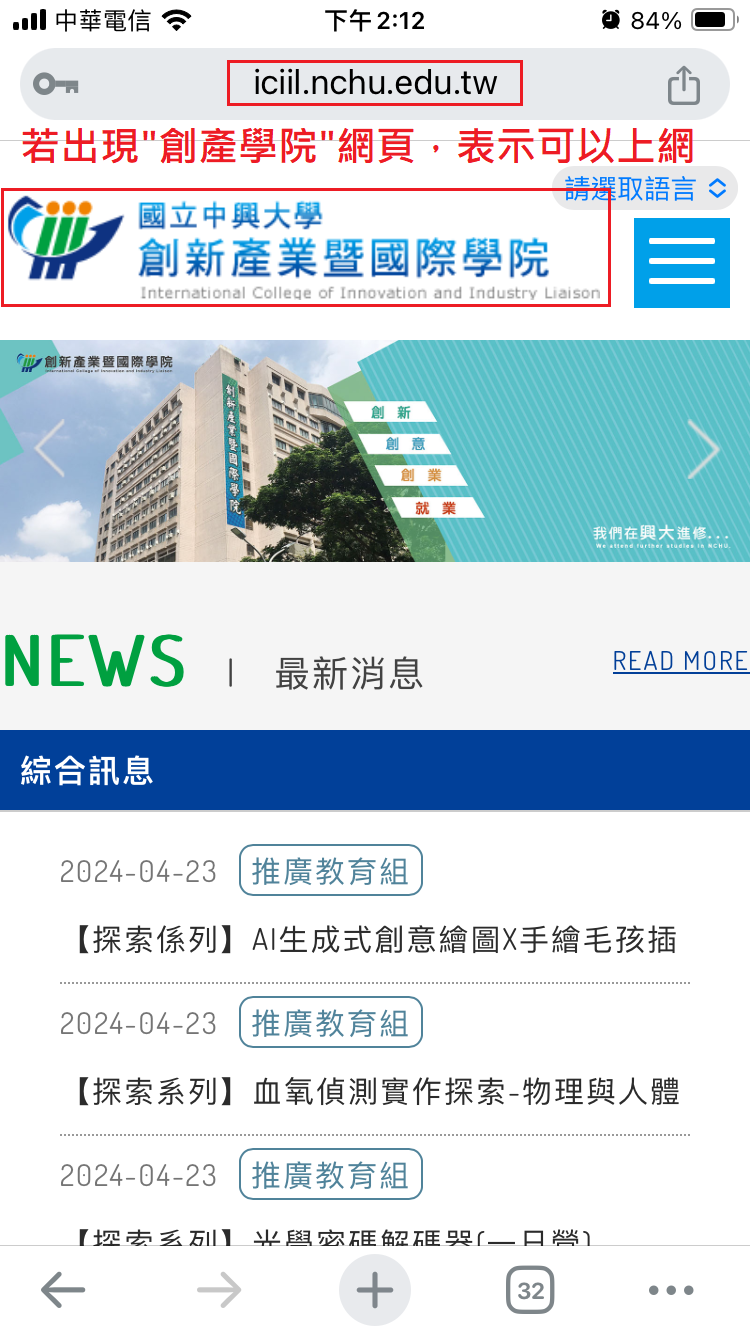Image resolution: width=750 pixels, height=1334 pixels.
Task: Open the READ MORE news link
Action: pos(680,661)
